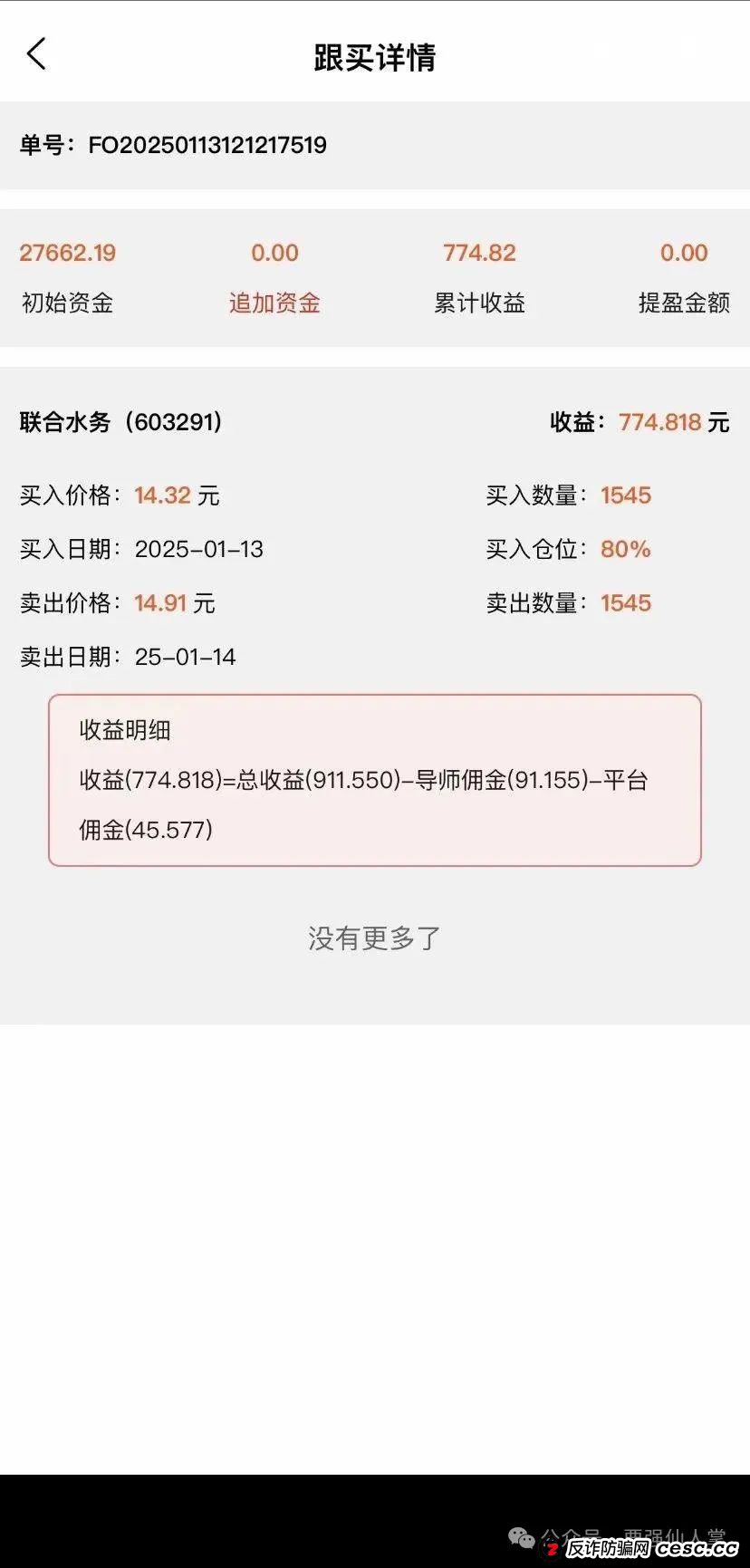
Task: Select the 买入仓位 value 80%
Action: [625, 549]
